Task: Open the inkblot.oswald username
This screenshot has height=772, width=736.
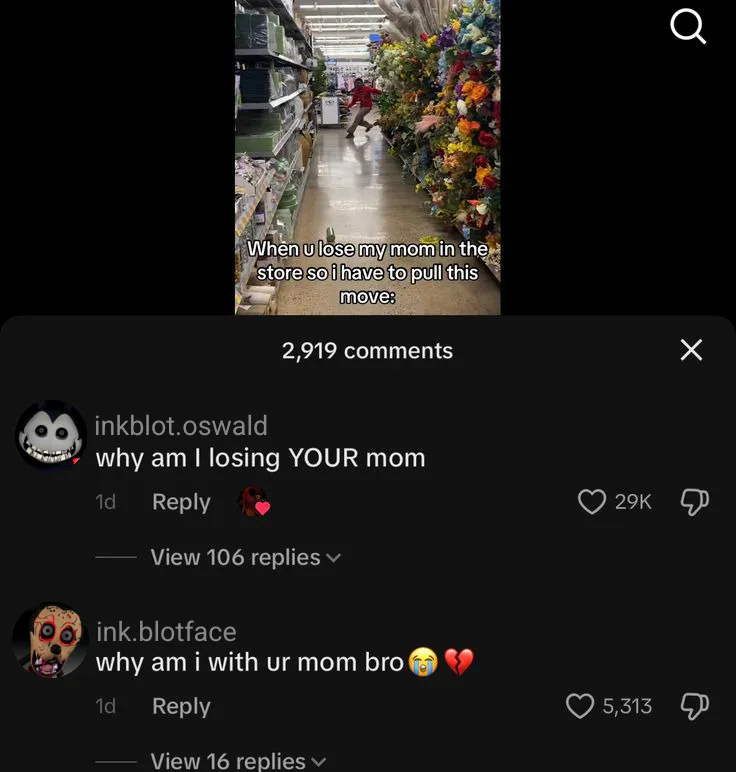Action: [x=181, y=426]
